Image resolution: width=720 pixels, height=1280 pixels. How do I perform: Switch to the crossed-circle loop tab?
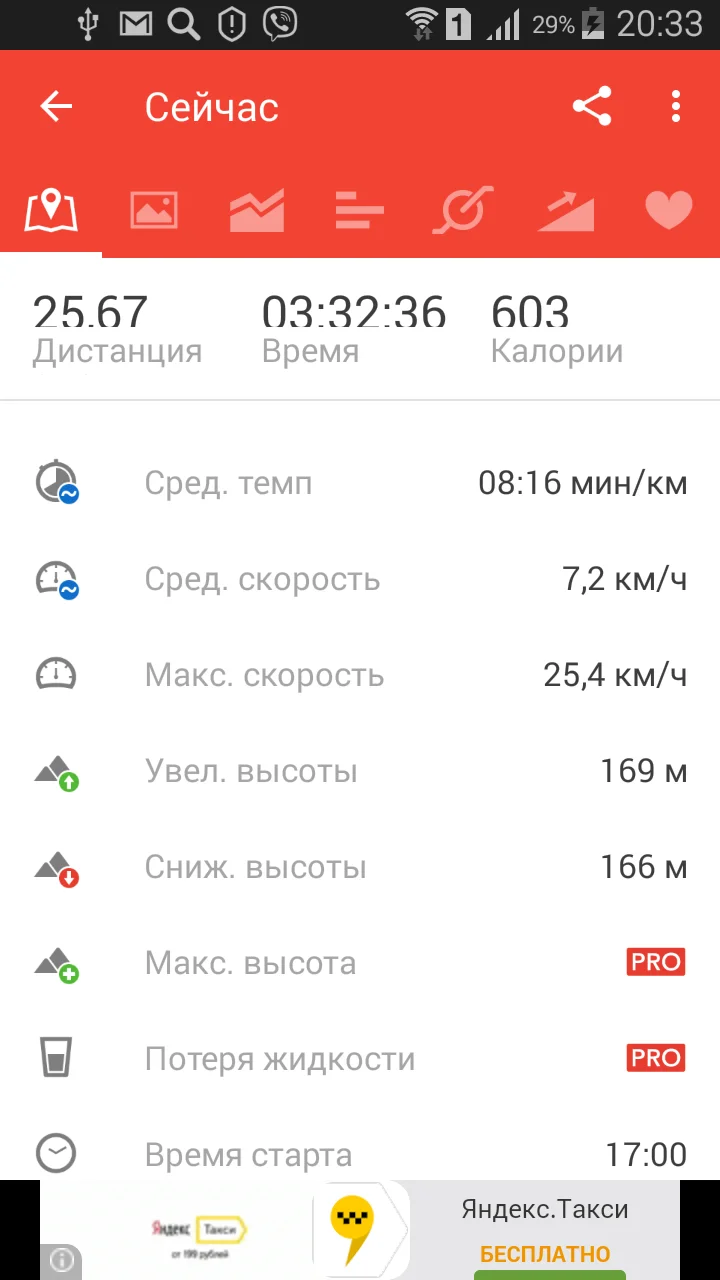(x=463, y=210)
